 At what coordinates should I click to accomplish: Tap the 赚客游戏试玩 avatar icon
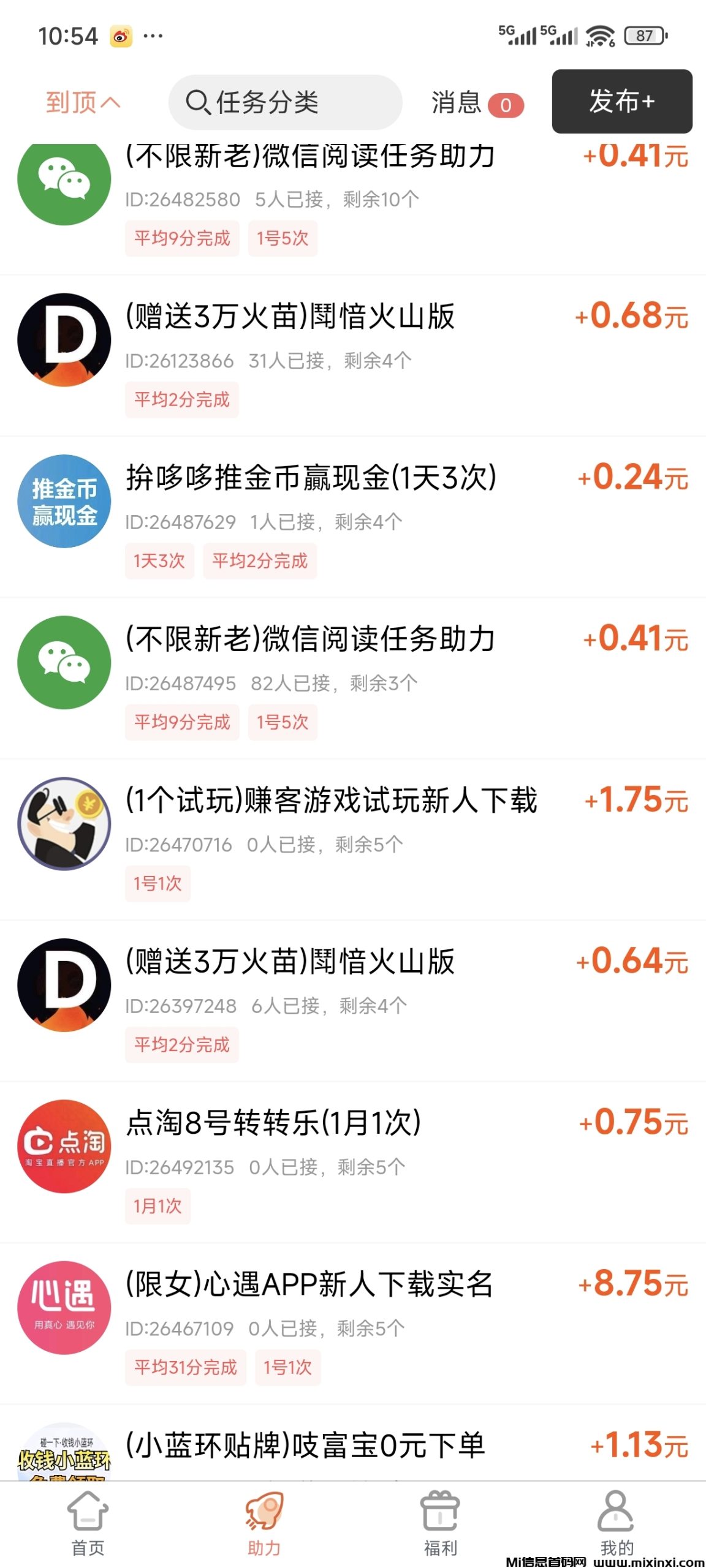coord(63,824)
